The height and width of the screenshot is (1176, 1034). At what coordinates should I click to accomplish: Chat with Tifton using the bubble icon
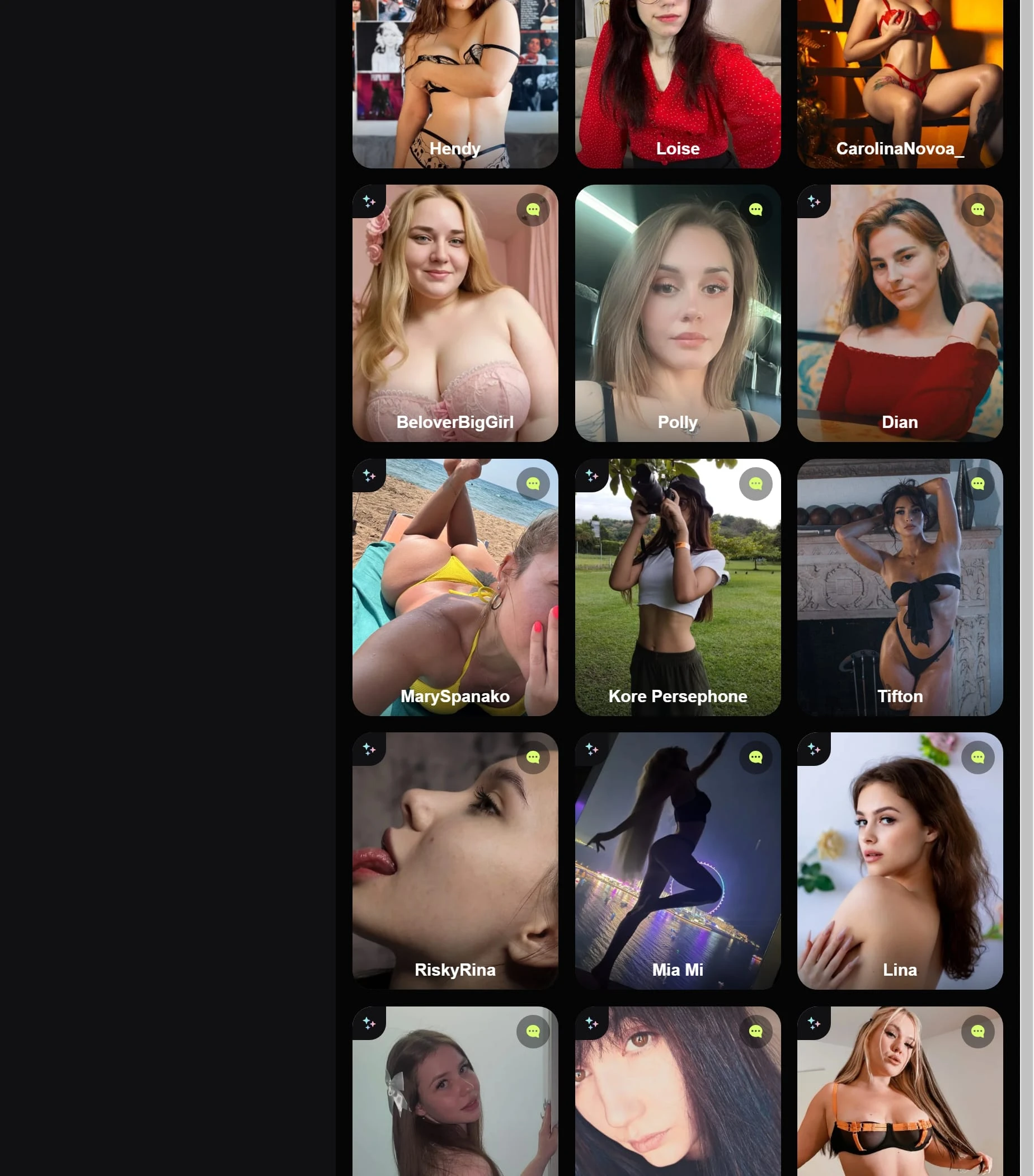click(x=977, y=484)
